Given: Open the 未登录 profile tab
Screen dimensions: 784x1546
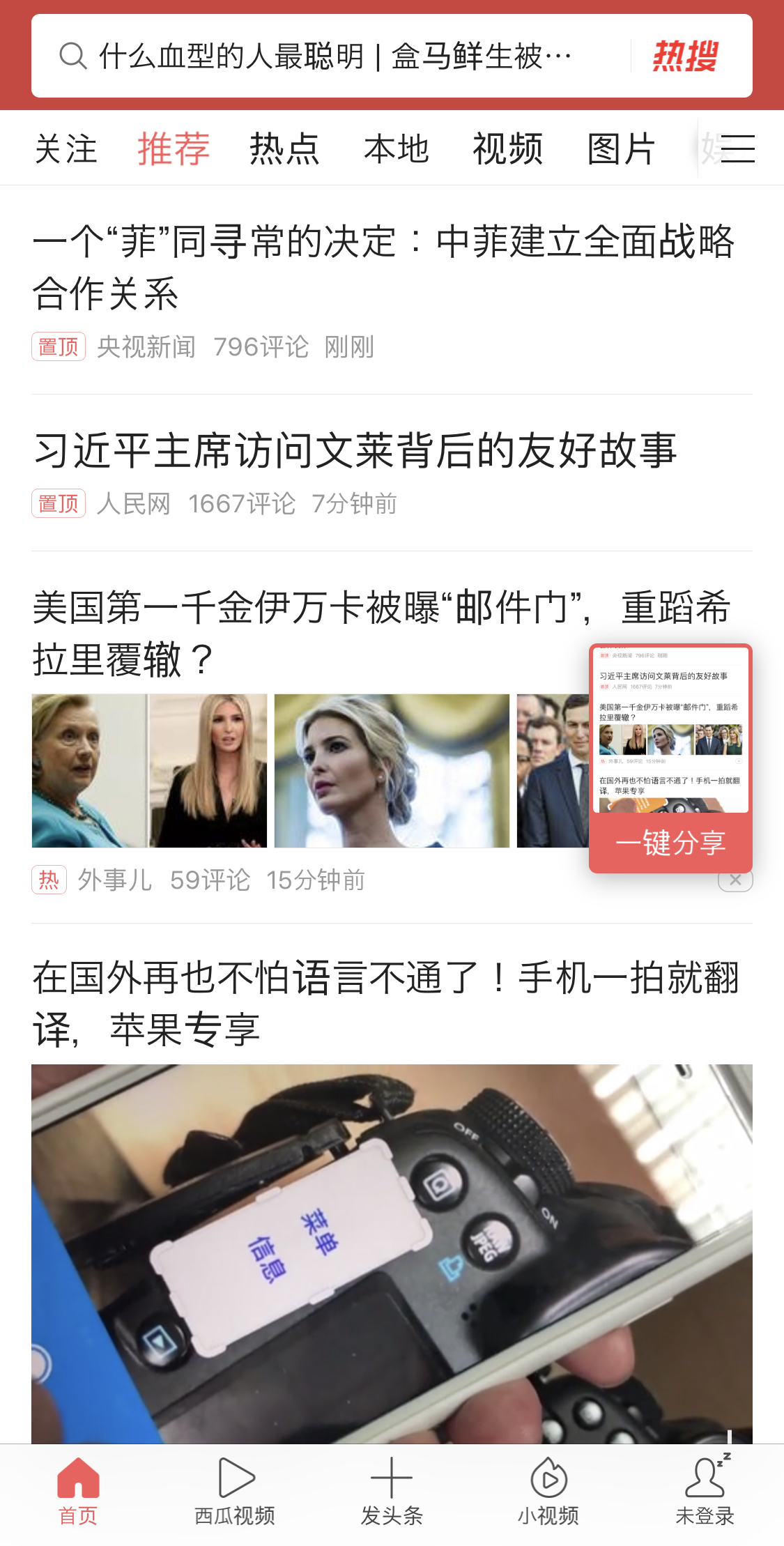Looking at the screenshot, I should click(x=705, y=1490).
